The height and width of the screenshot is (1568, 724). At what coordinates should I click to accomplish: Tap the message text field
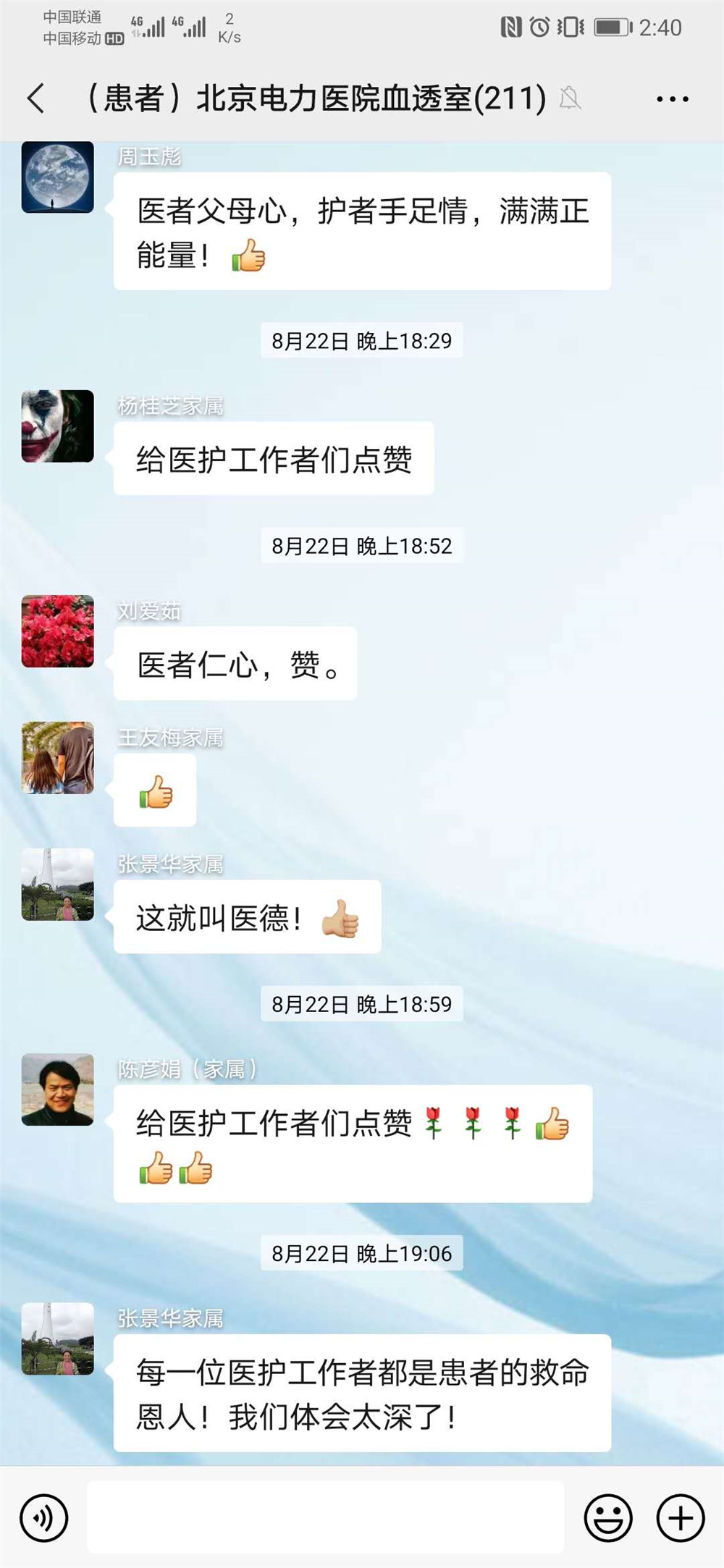[x=326, y=1517]
